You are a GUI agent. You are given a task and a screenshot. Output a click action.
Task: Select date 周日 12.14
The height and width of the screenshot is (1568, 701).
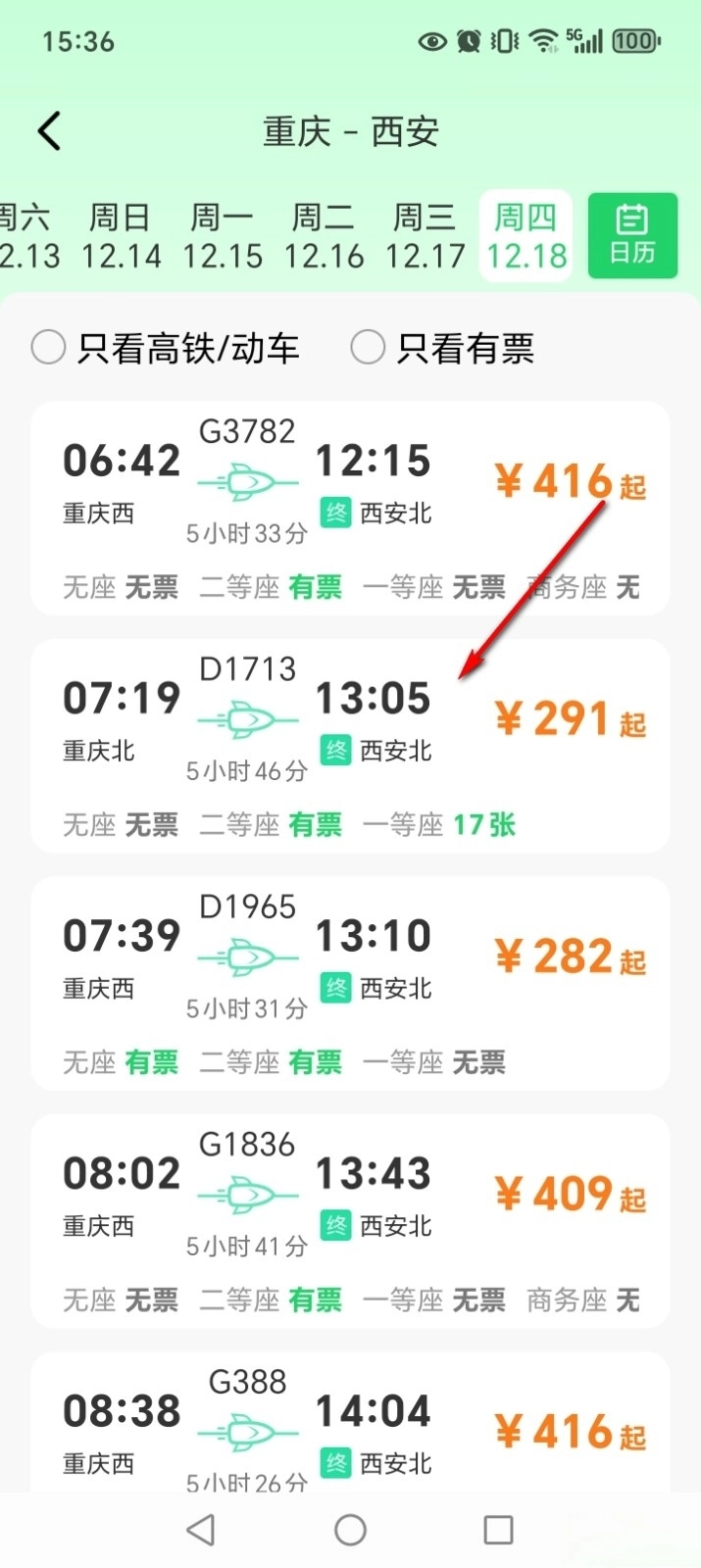coord(122,236)
